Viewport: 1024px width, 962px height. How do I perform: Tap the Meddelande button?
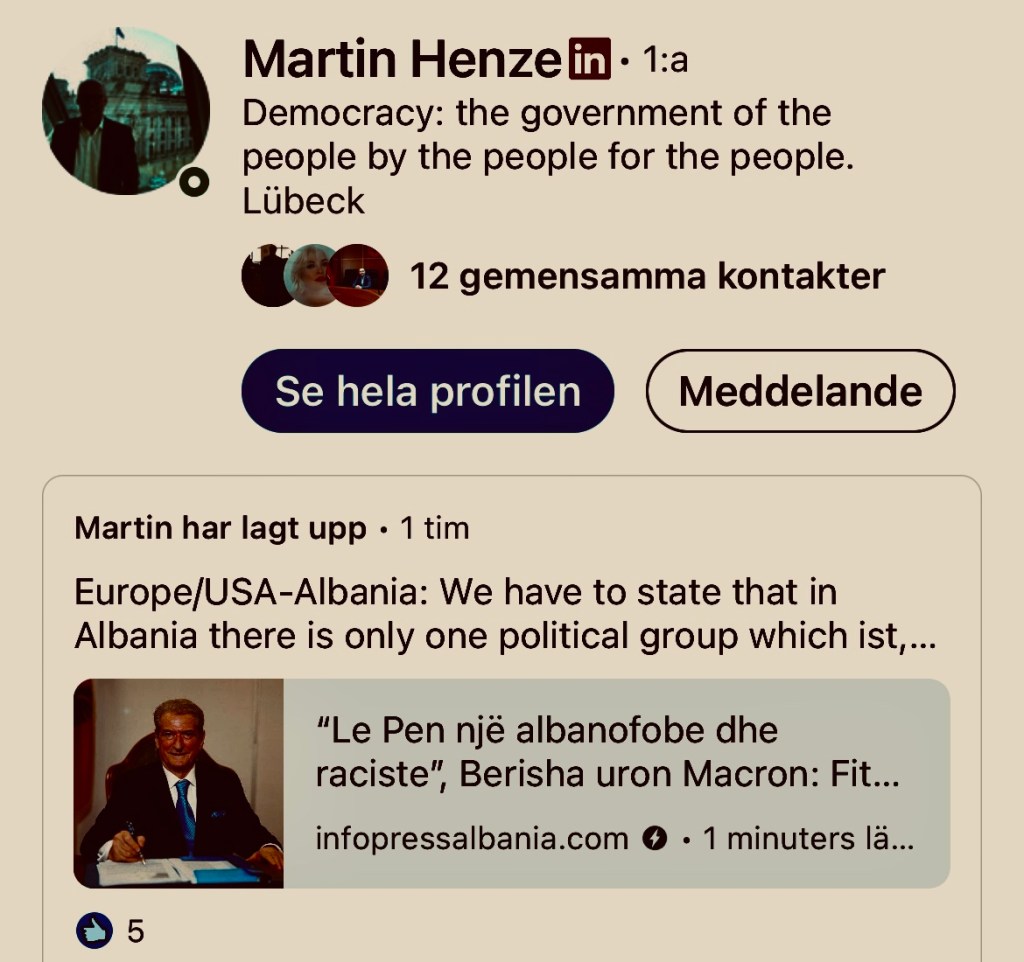click(800, 391)
